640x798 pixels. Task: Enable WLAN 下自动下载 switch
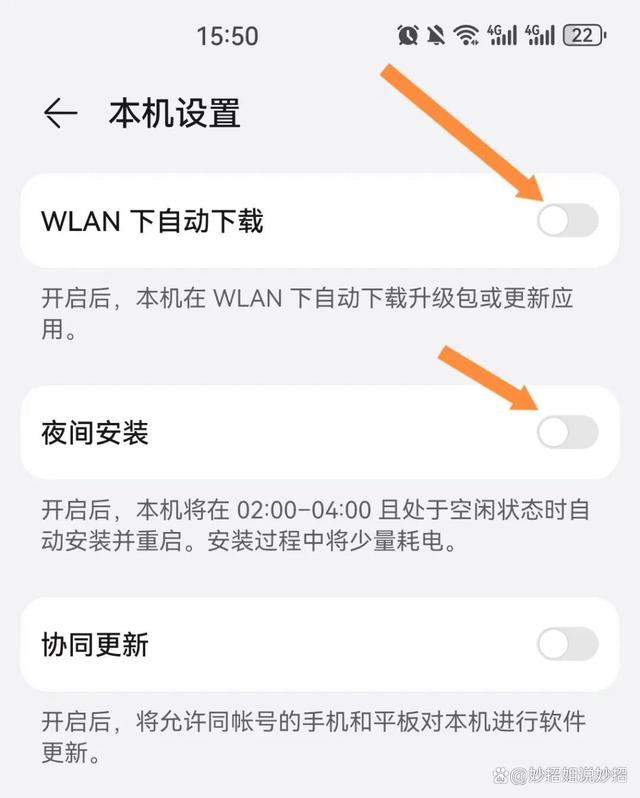(x=567, y=220)
